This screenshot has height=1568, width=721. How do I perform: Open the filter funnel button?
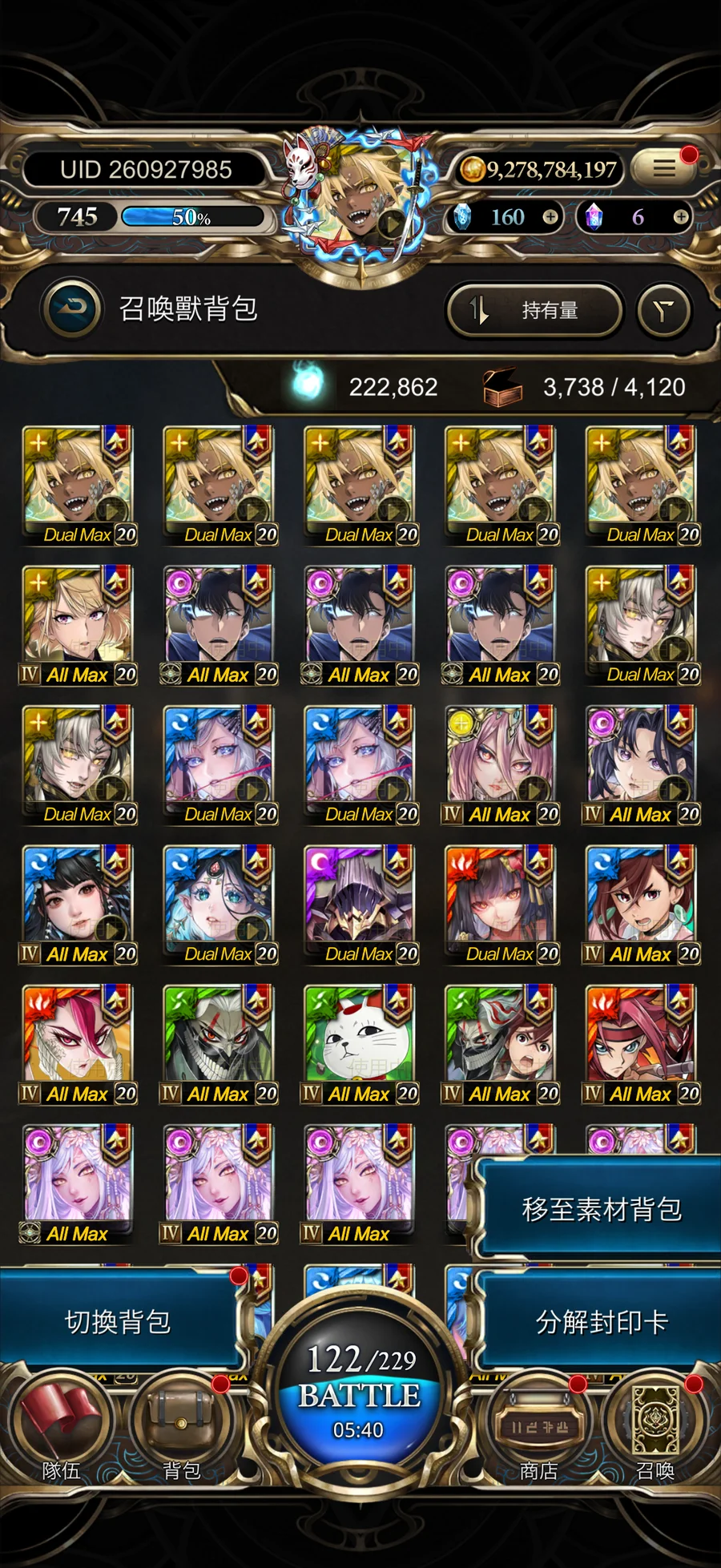point(663,310)
